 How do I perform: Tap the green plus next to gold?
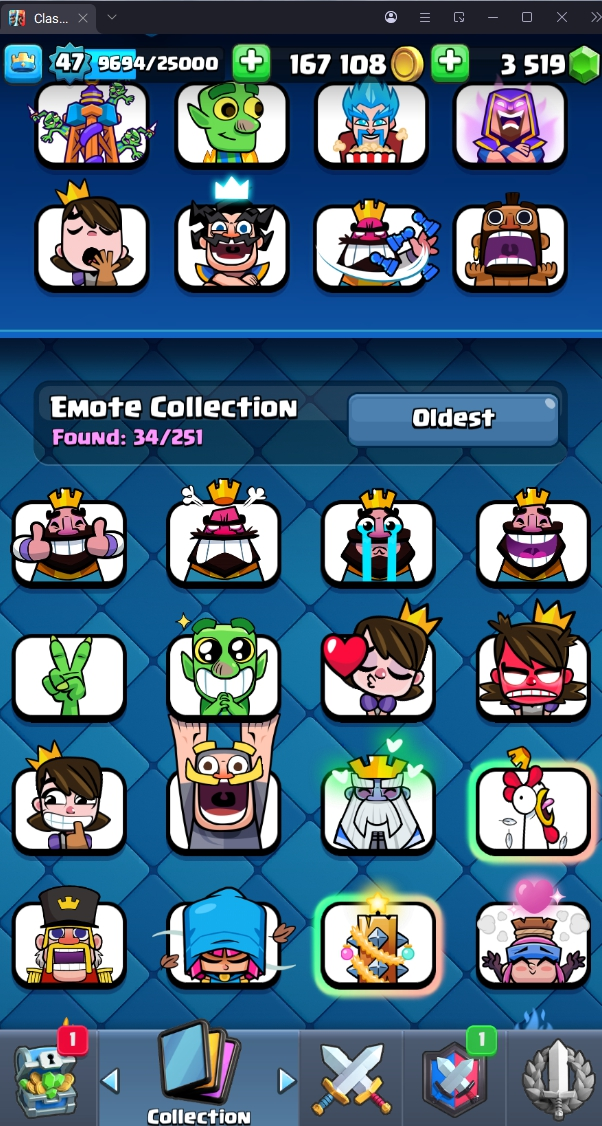pyautogui.click(x=450, y=63)
